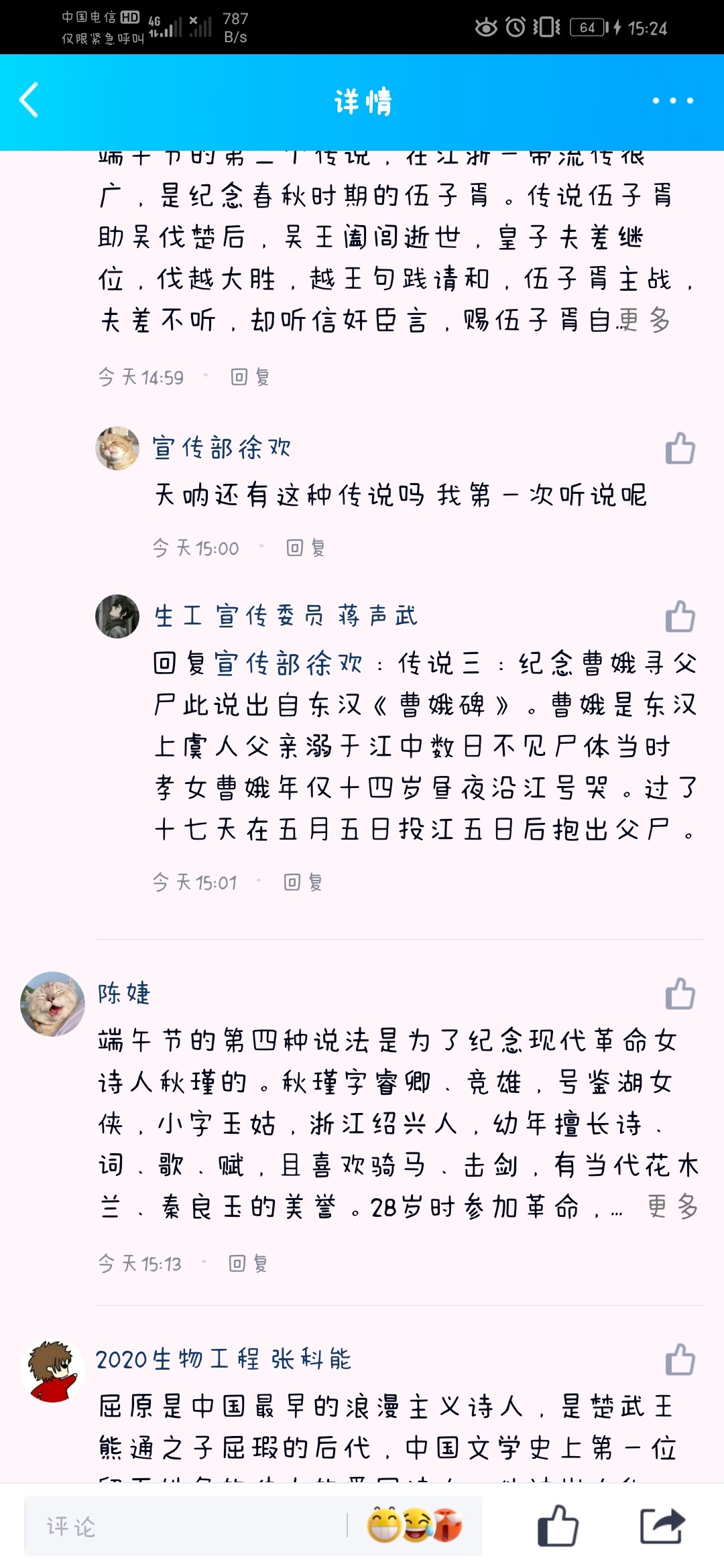Reply to 宣传部徐欢's comment
The height and width of the screenshot is (1568, 724).
click(x=306, y=548)
